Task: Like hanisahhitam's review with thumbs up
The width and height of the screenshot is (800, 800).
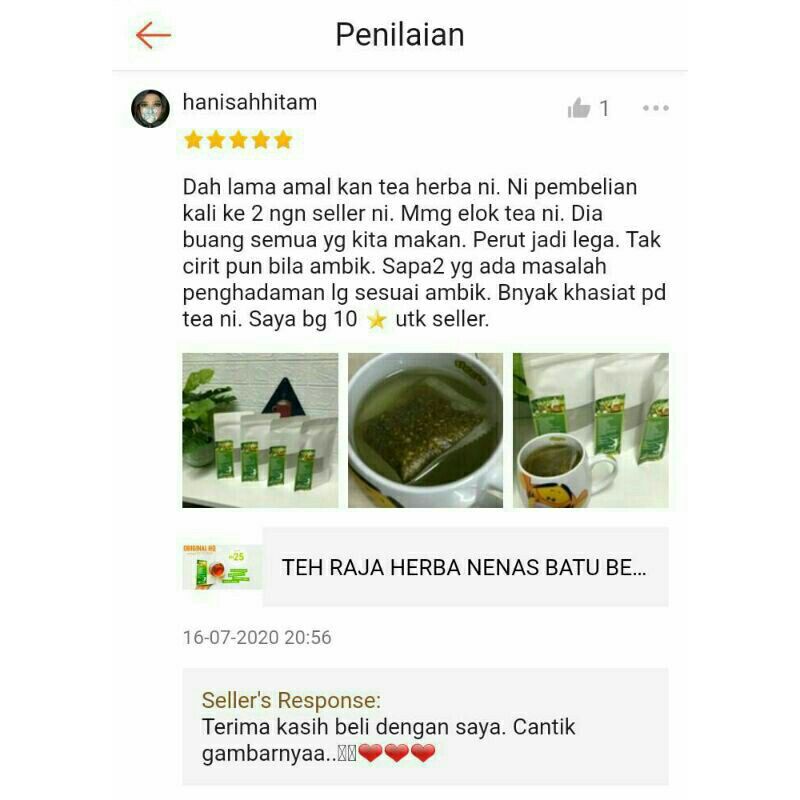Action: 579,109
